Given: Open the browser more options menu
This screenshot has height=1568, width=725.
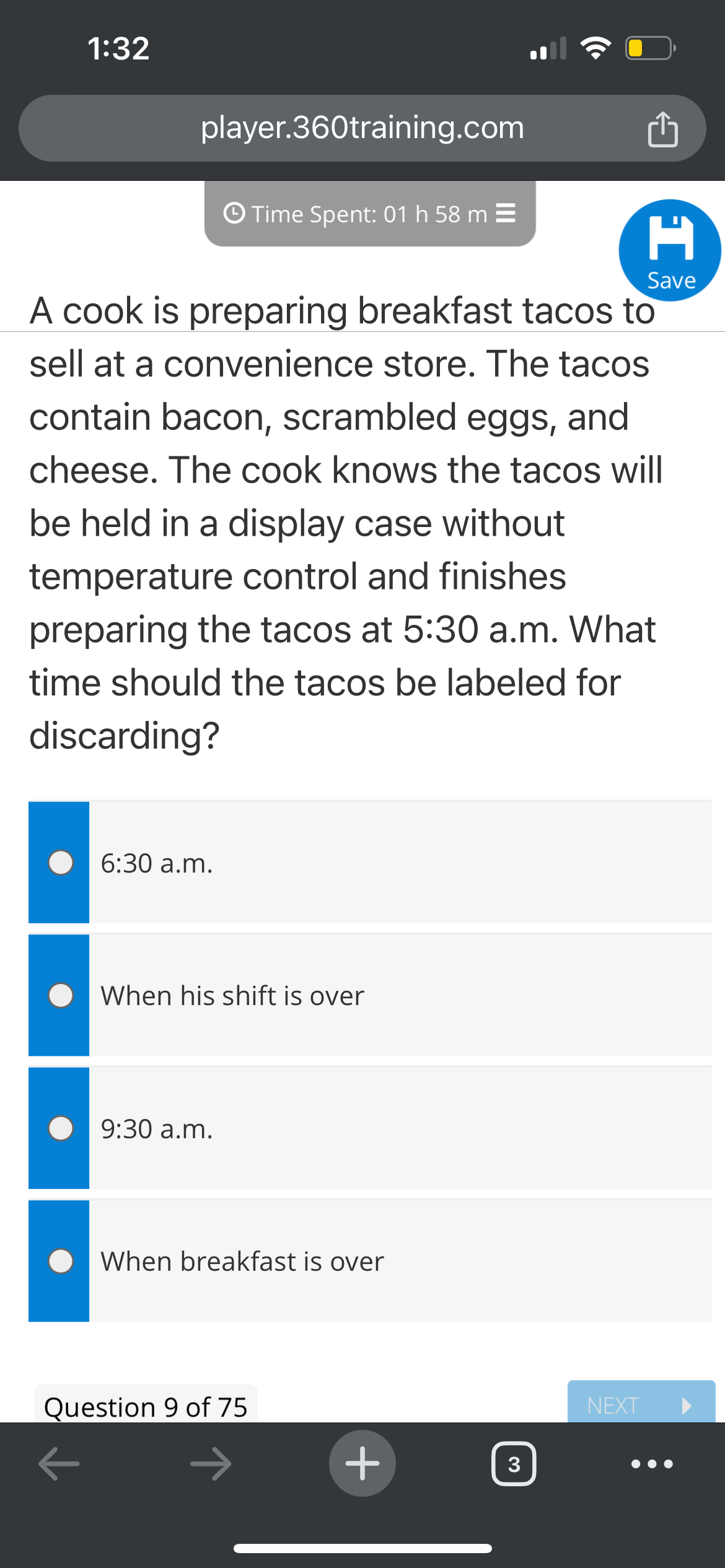Looking at the screenshot, I should (651, 1464).
